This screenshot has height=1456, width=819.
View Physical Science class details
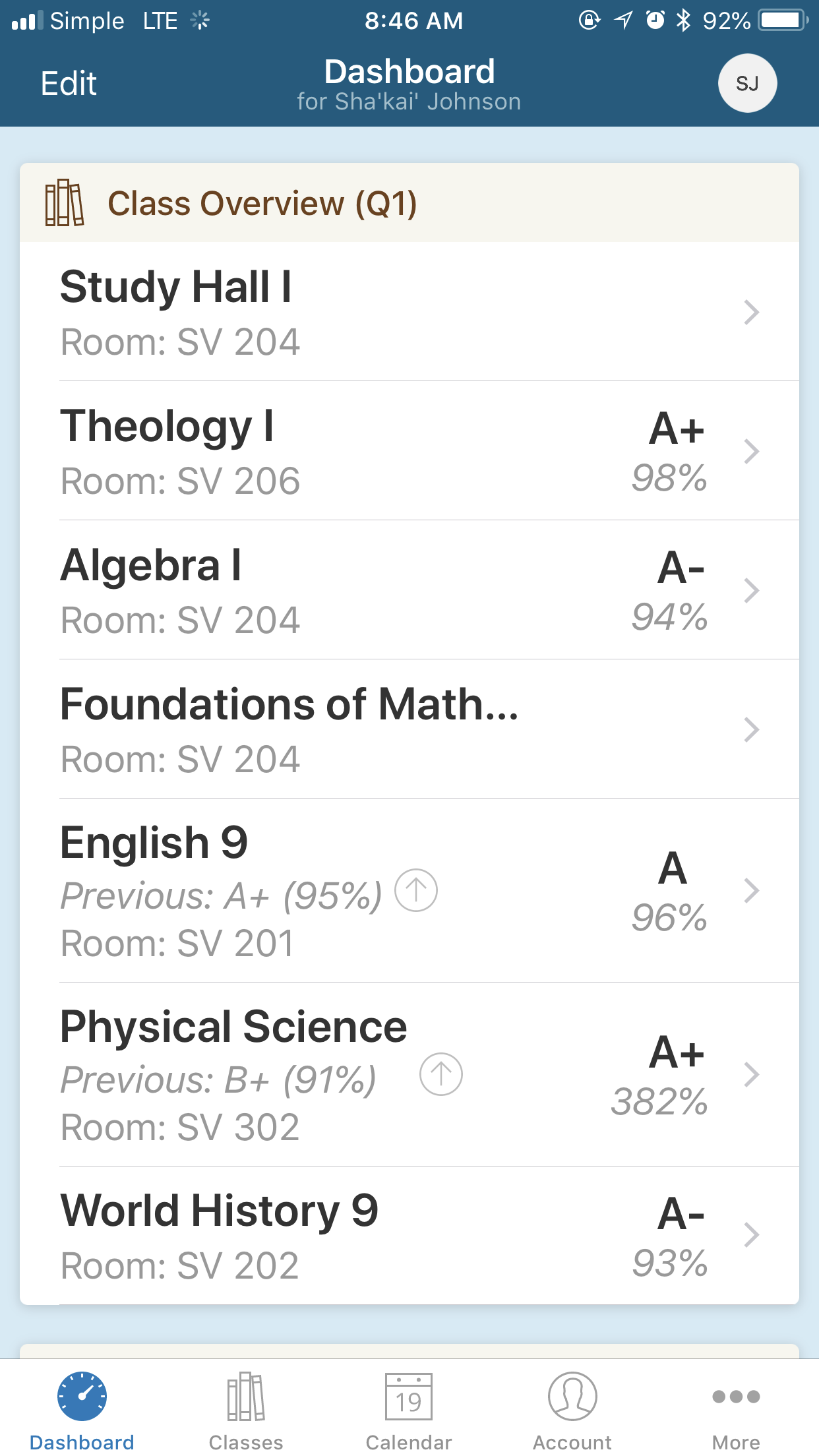pyautogui.click(x=409, y=1074)
